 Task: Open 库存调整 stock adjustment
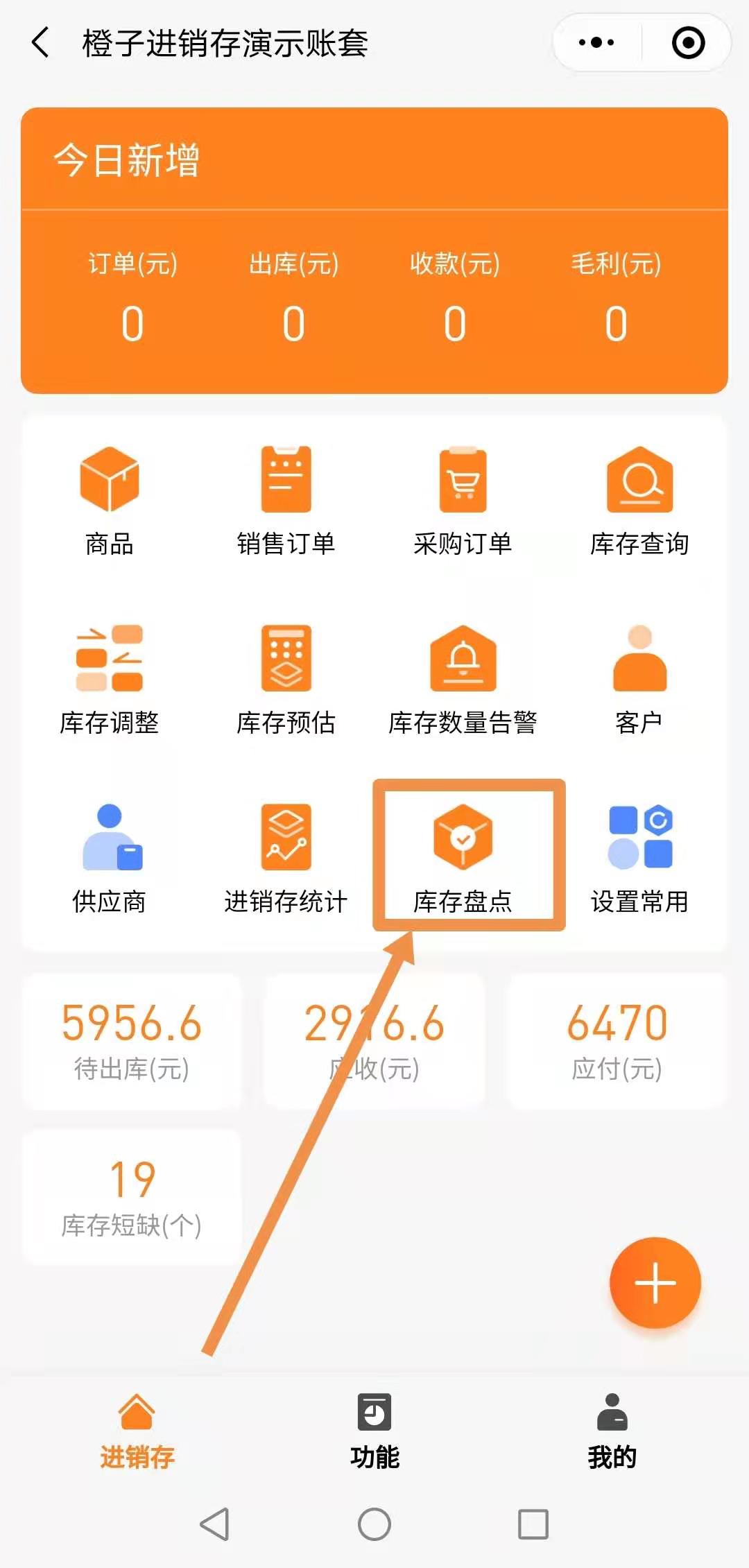point(109,680)
